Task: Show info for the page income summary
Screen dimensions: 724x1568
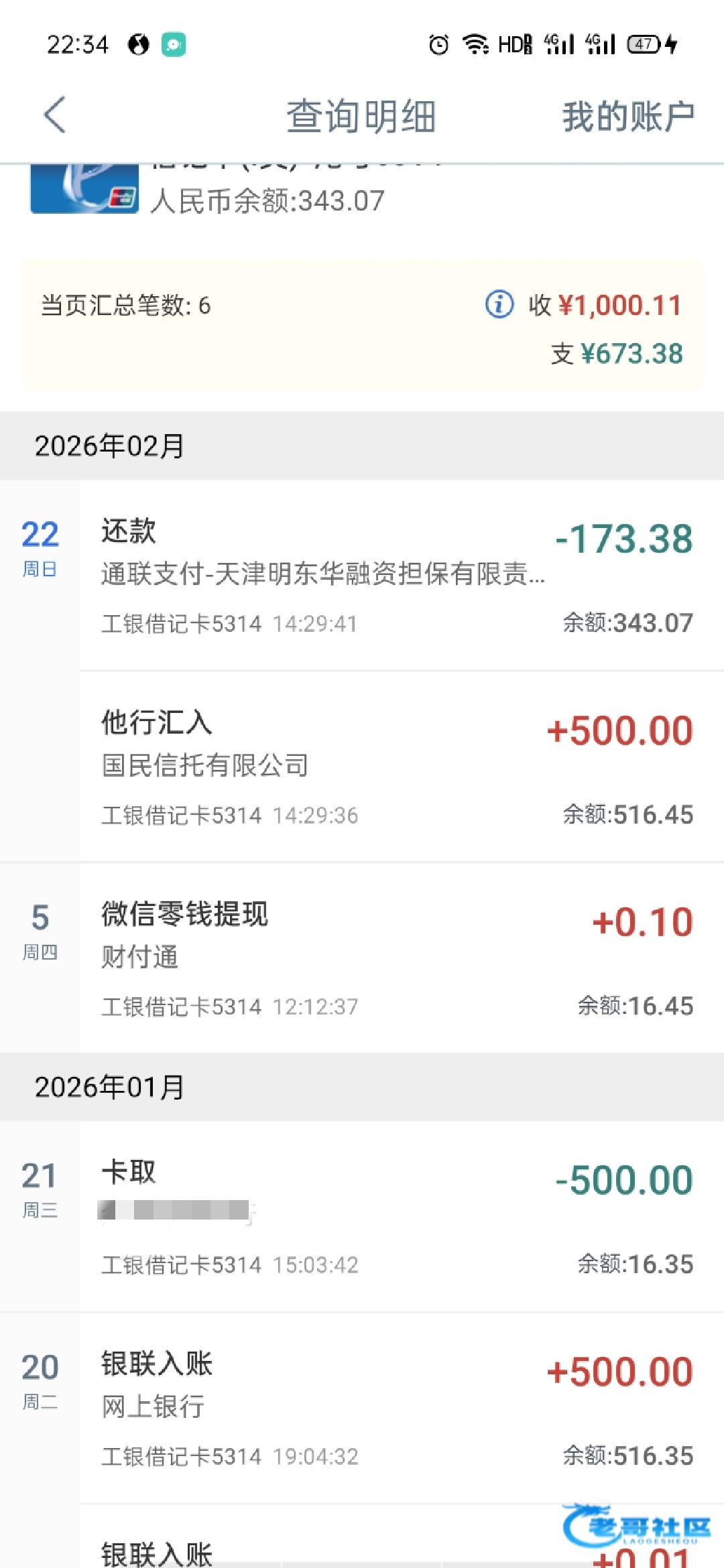Action: [499, 305]
